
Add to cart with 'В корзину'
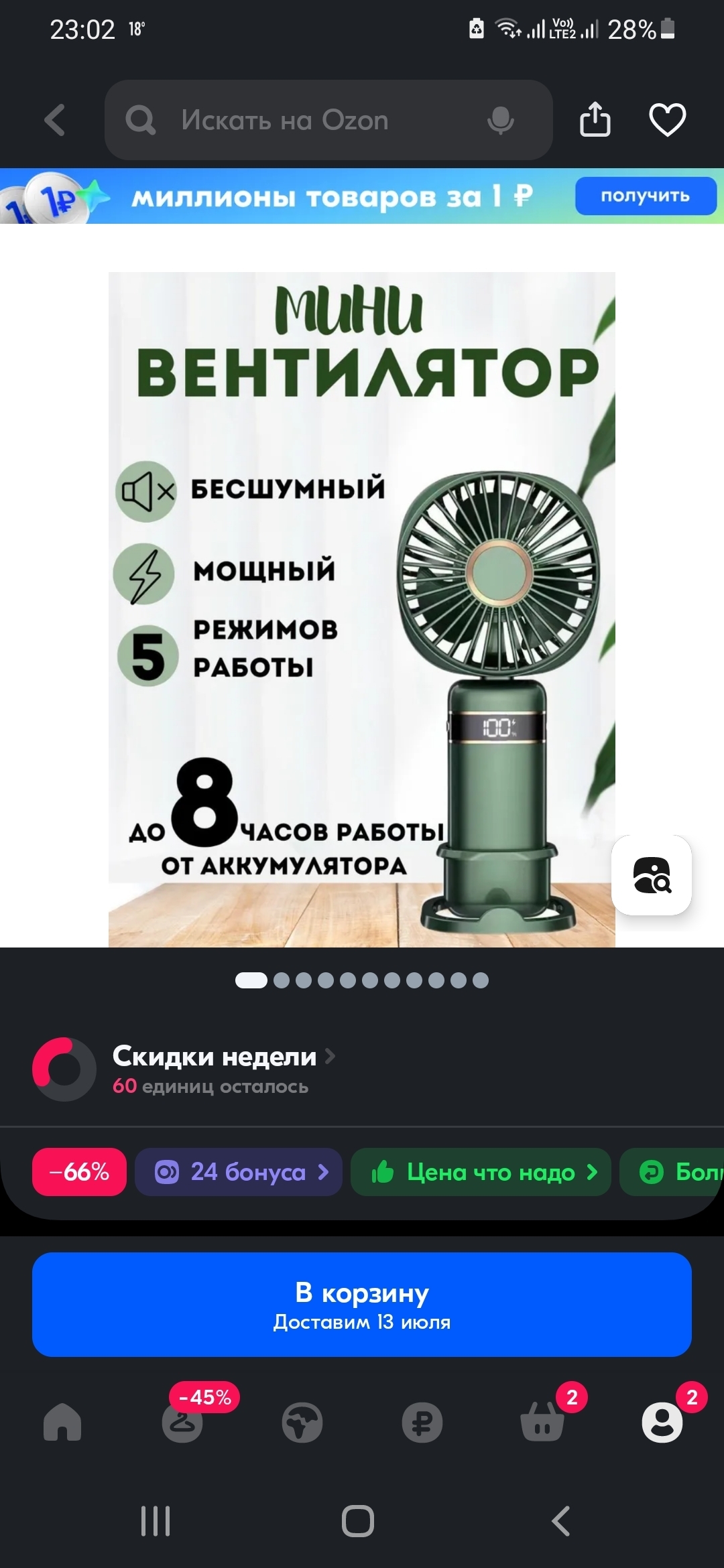362,1305
